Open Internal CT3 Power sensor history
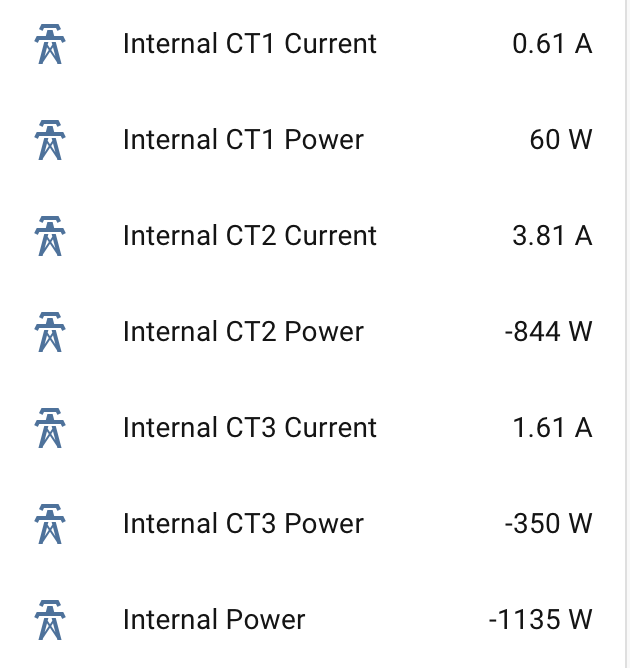 [x=243, y=524]
